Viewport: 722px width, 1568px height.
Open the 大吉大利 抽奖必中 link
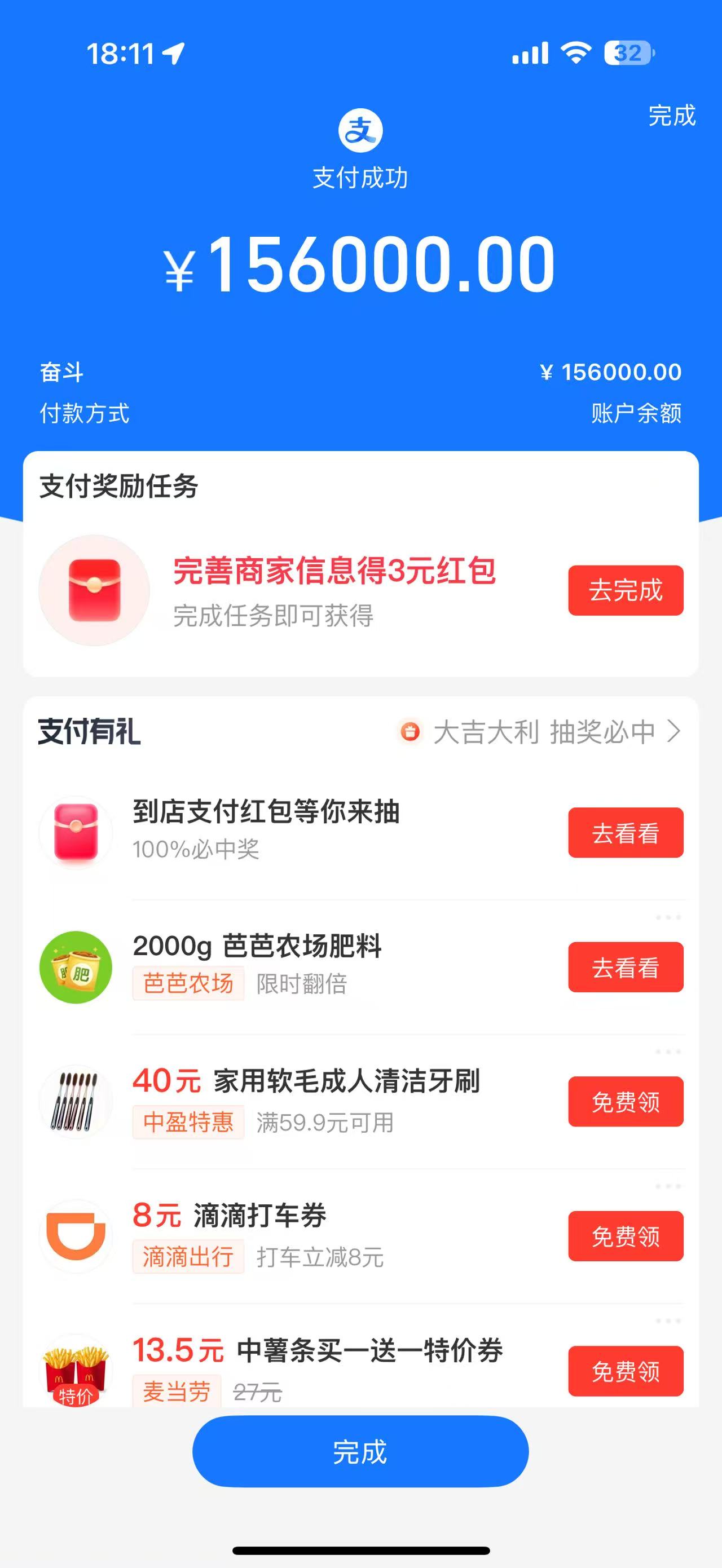(x=544, y=732)
